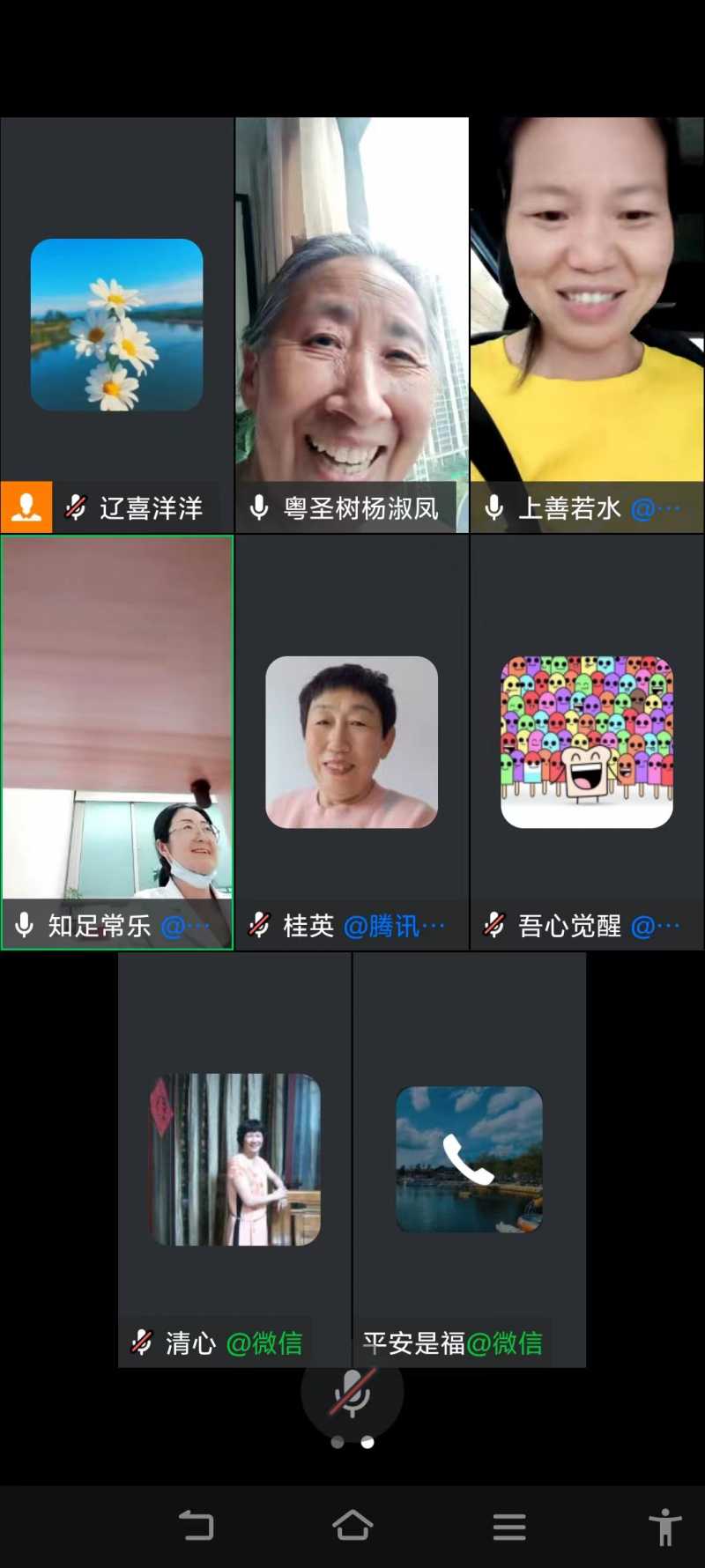Tap the phone handset icon on 平安是福's tile
705x1568 pixels.
[470, 1161]
